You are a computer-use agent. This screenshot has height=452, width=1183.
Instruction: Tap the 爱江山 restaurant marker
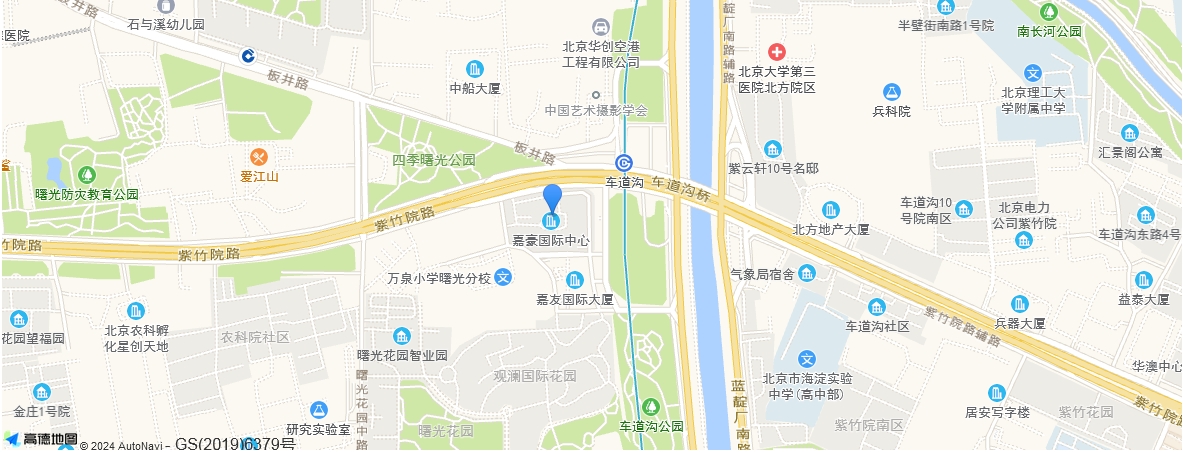click(x=259, y=156)
